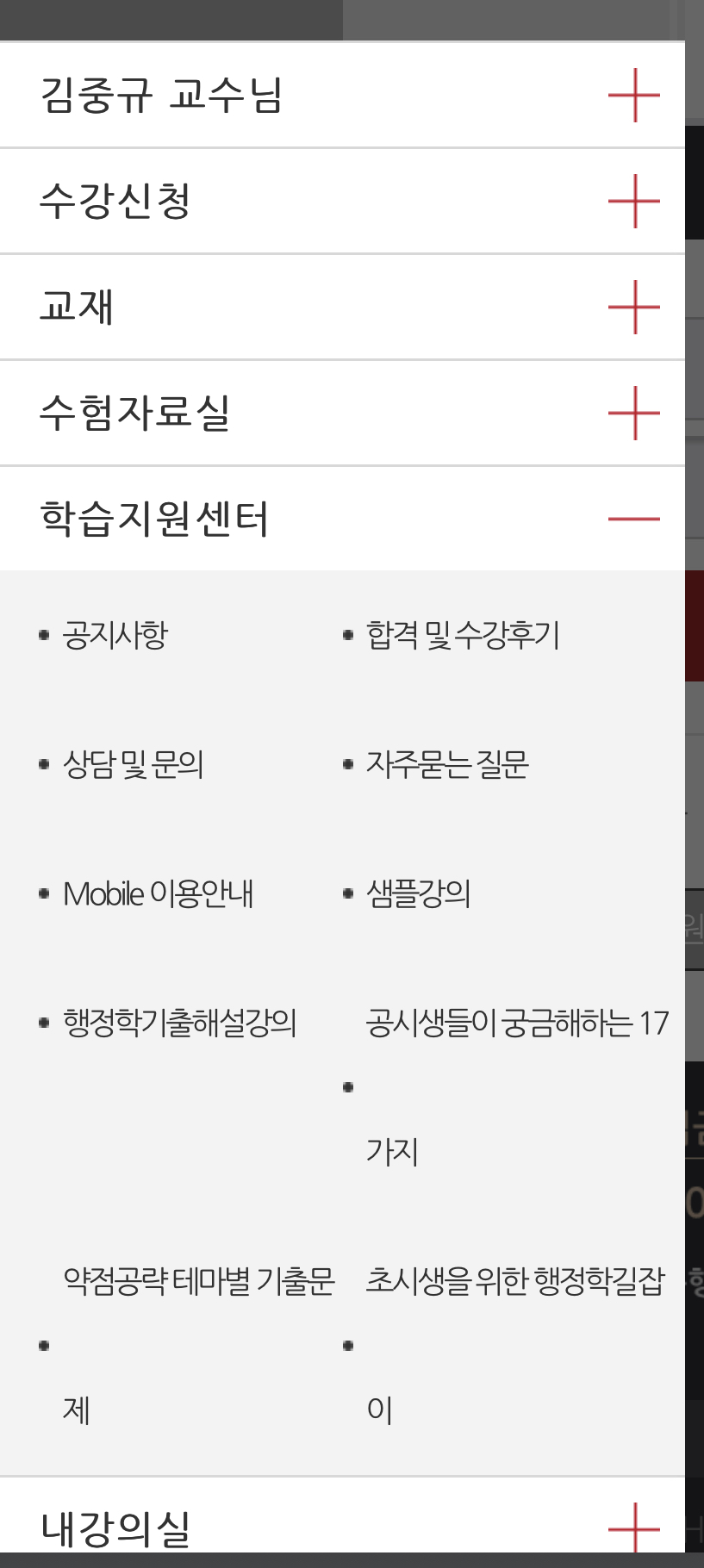704x1568 pixels.
Task: Expand the 교재 section
Action: click(342, 308)
